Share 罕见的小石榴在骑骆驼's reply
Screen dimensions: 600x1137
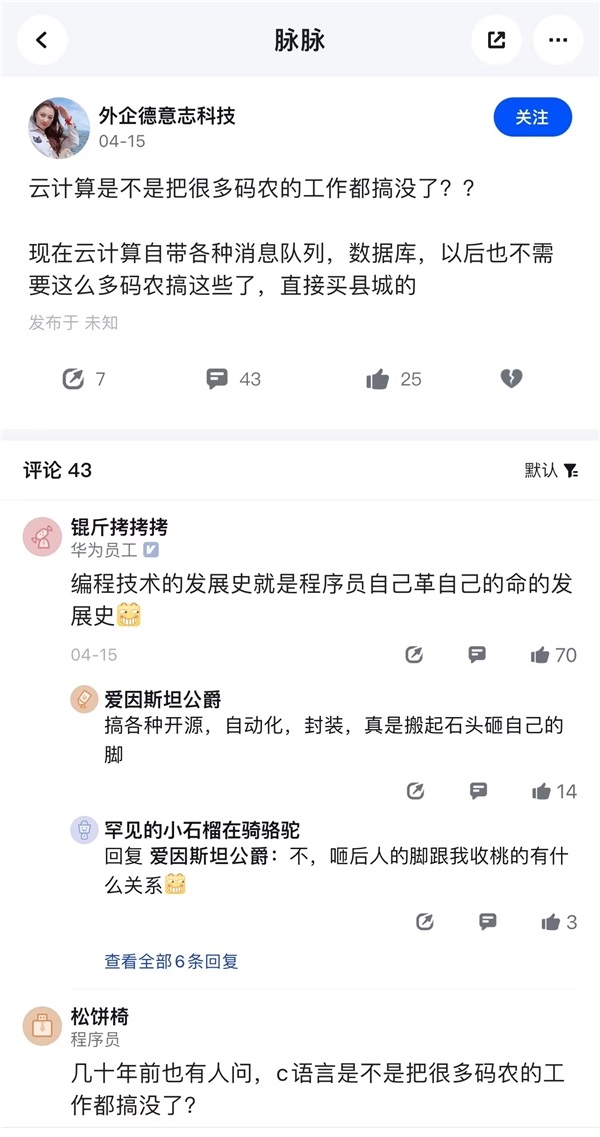(424, 921)
